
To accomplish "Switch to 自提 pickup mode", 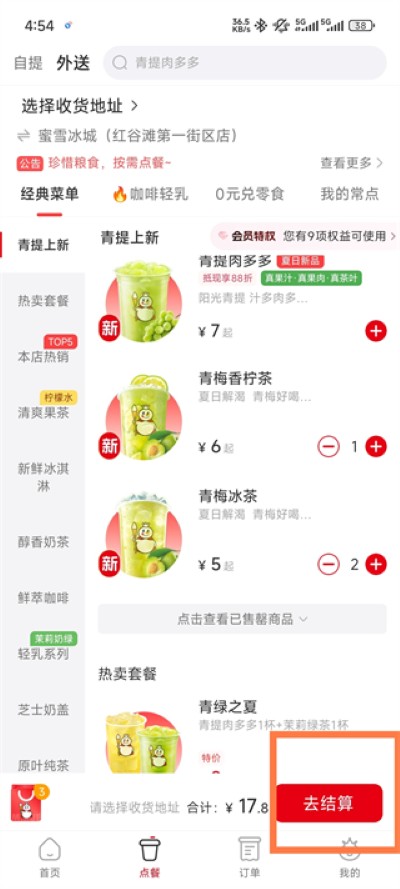I will pyautogui.click(x=28, y=63).
